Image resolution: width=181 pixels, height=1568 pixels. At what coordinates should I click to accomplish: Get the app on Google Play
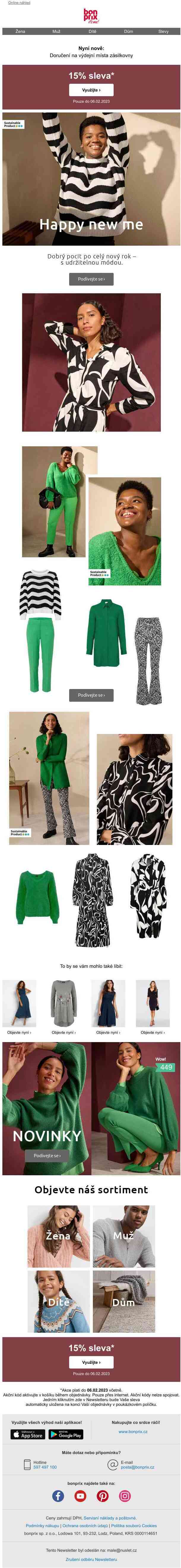(x=66, y=1435)
